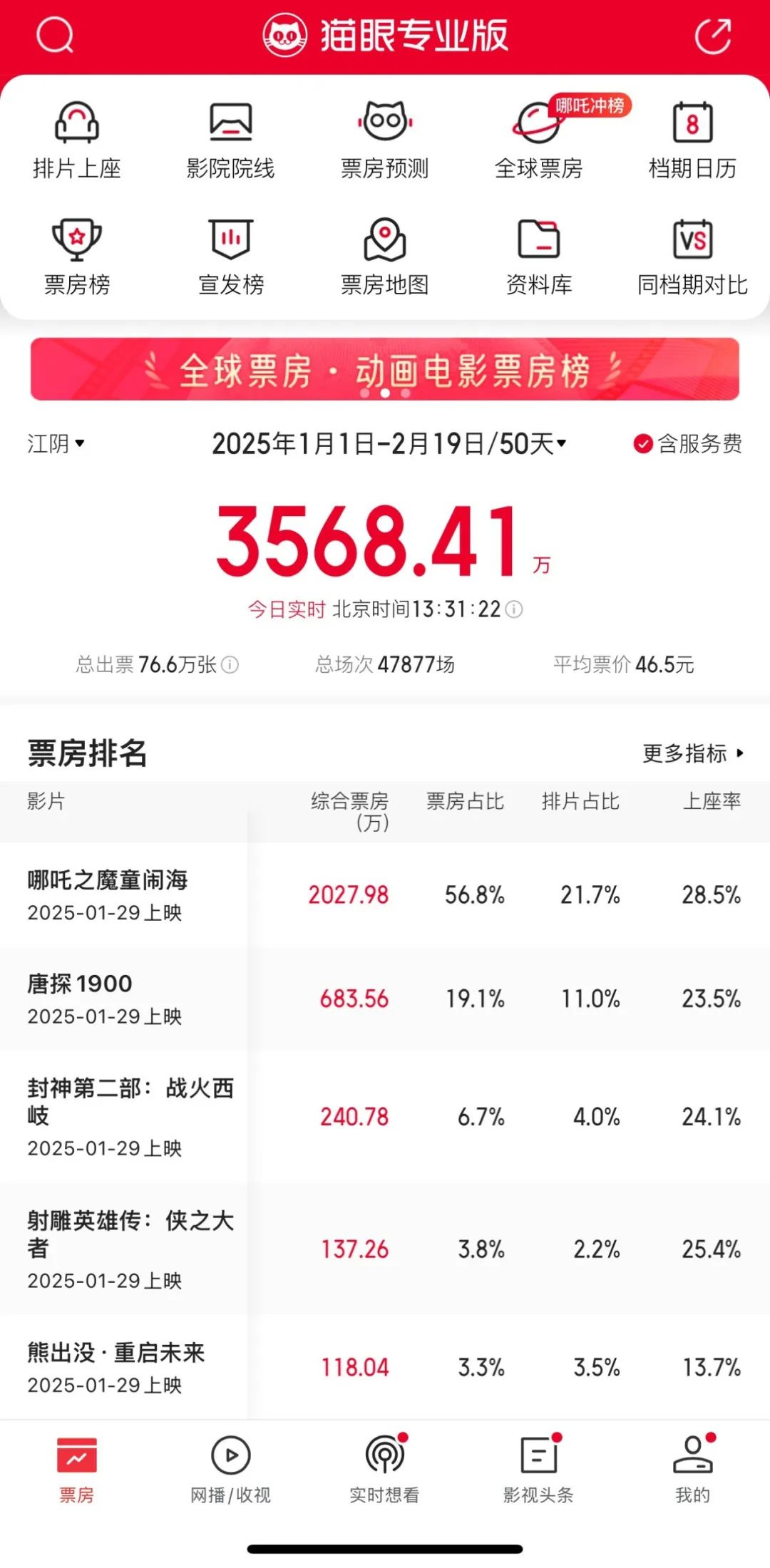Open 哪吒之魔童闹海 movie row
The image size is (770, 1568).
pyautogui.click(x=385, y=895)
